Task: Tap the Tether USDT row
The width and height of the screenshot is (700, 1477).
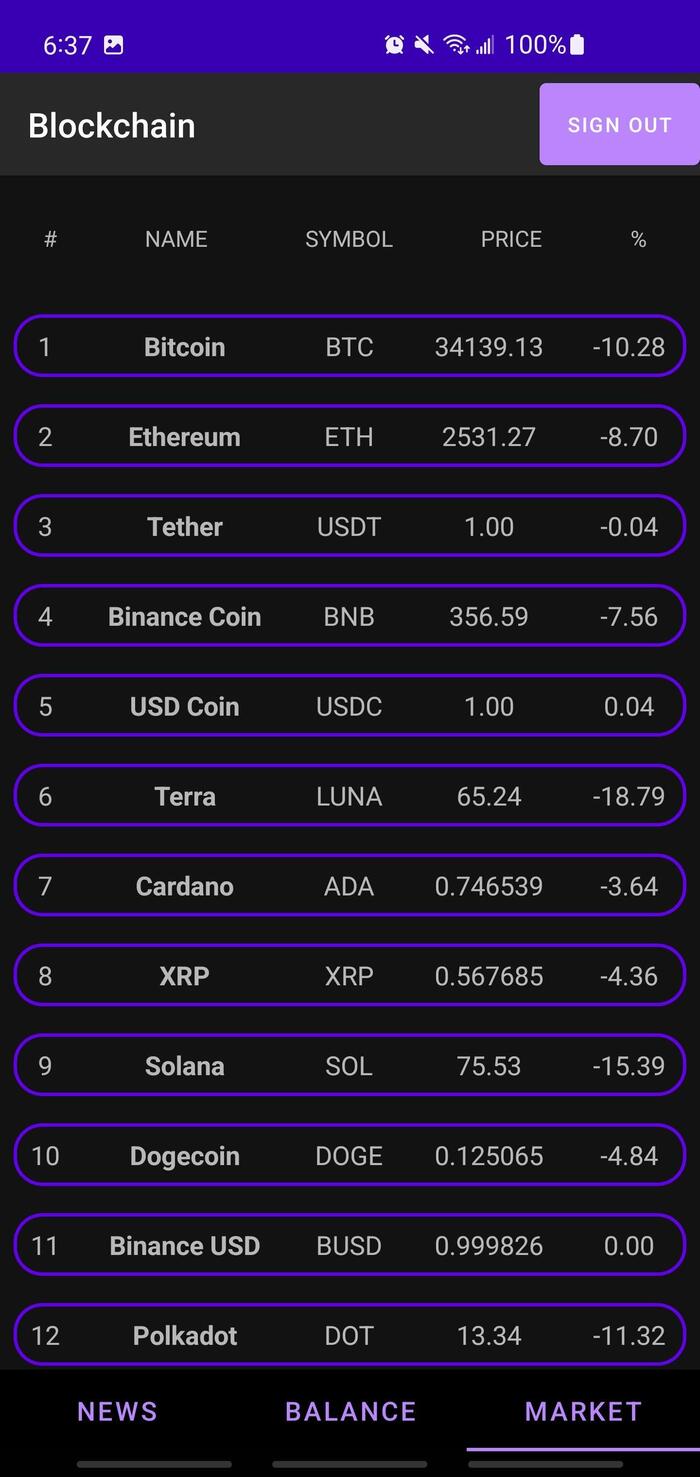Action: coord(350,526)
